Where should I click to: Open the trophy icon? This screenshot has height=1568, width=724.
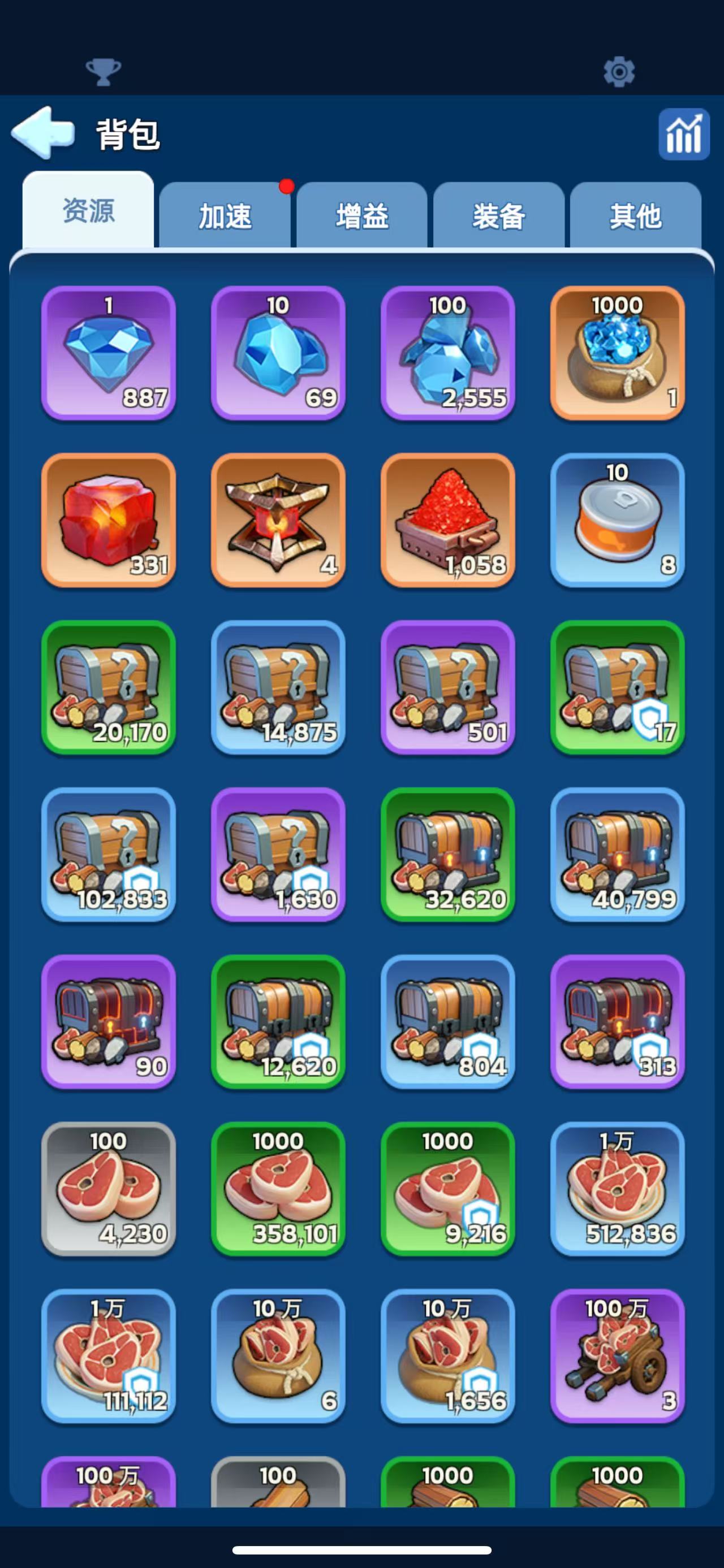pyautogui.click(x=103, y=72)
